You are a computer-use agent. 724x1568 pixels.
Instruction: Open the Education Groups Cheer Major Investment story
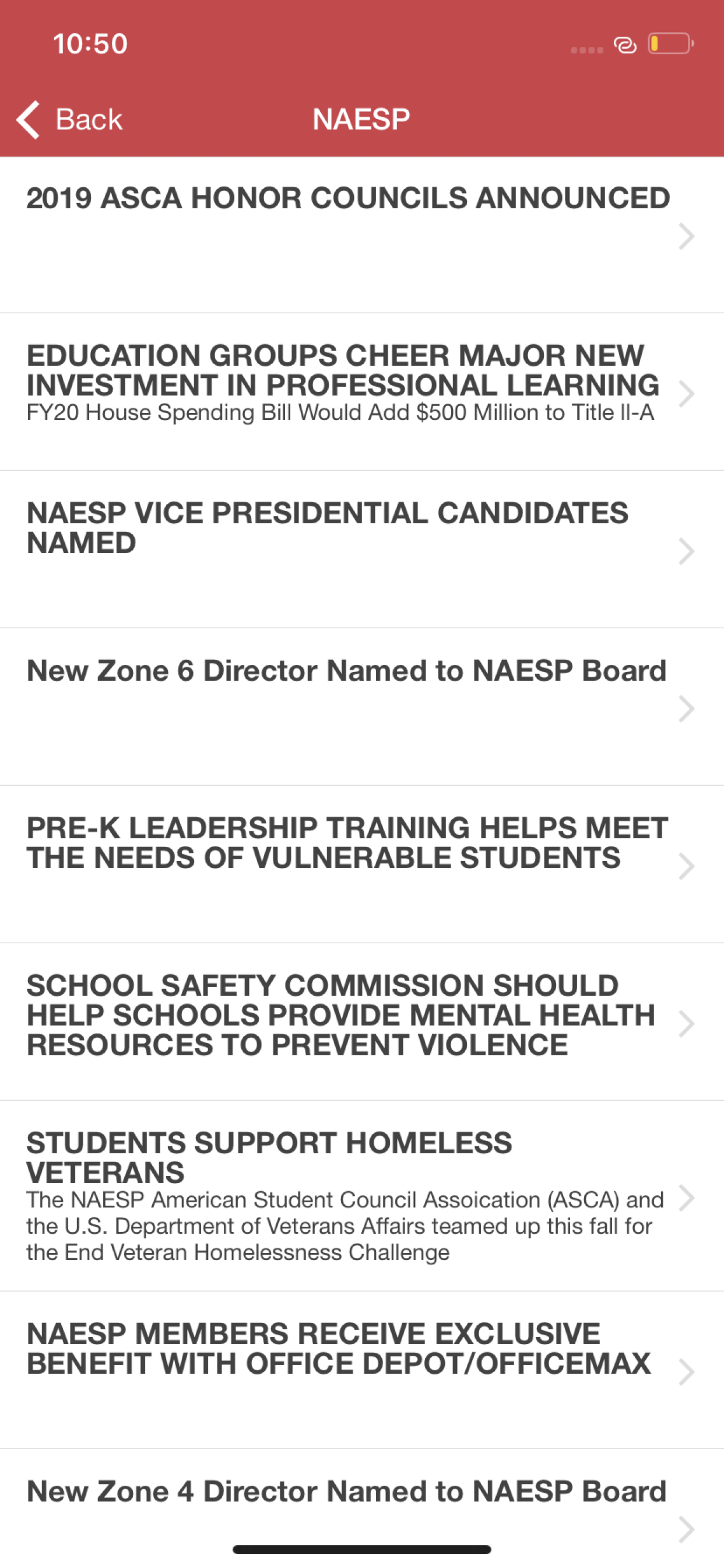tap(362, 393)
